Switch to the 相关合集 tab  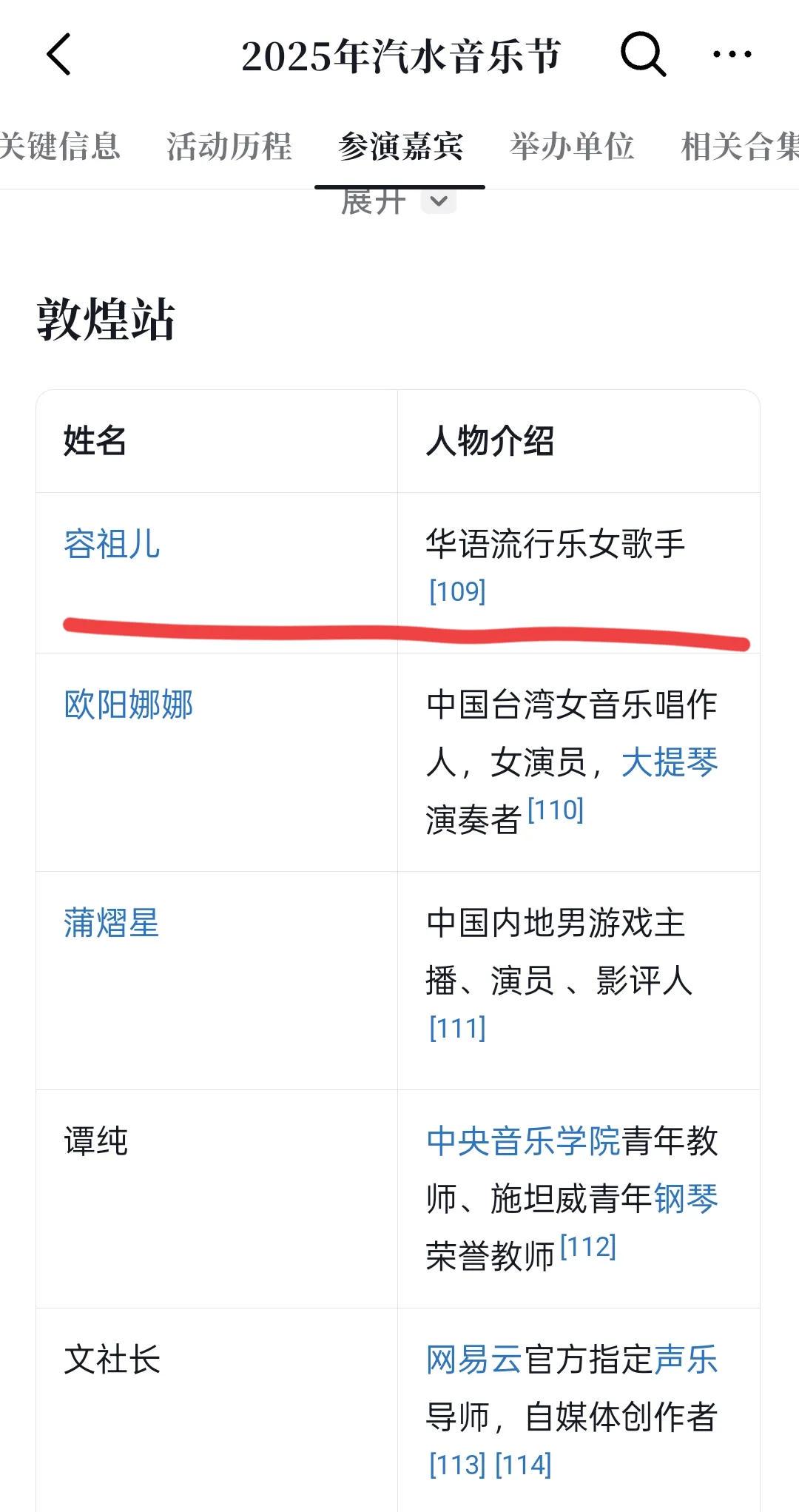tap(740, 146)
